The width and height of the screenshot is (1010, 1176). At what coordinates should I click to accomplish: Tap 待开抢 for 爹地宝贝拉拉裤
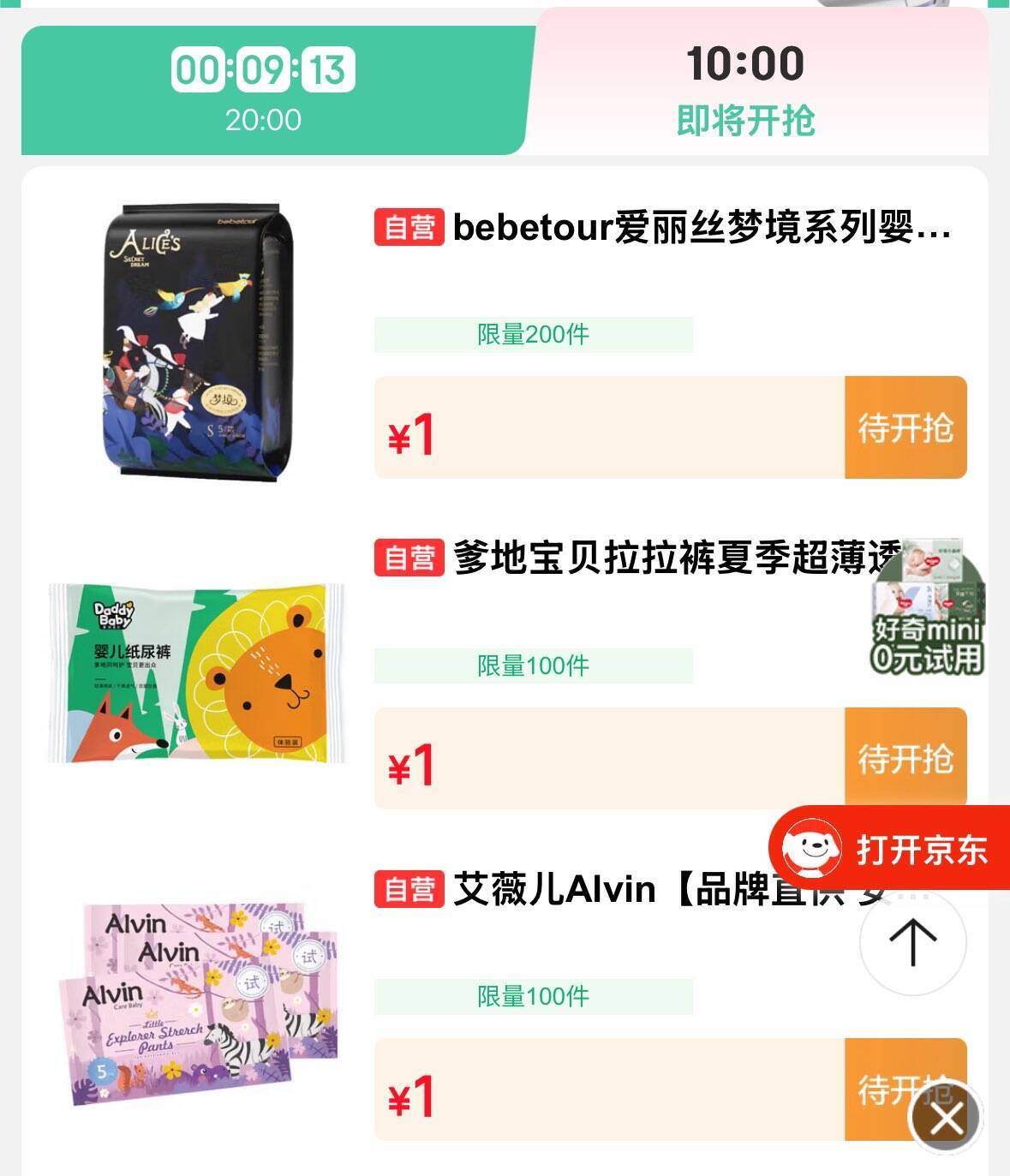905,758
